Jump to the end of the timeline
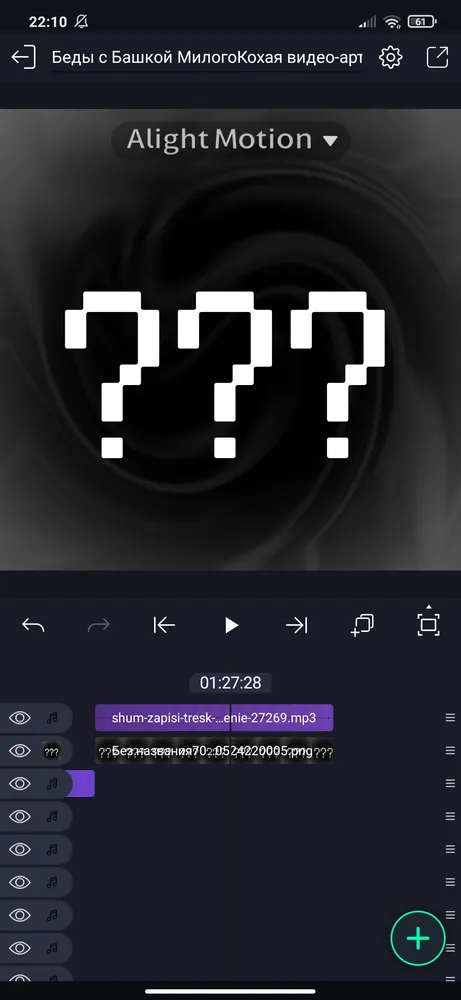The width and height of the screenshot is (461, 1000). 297,625
